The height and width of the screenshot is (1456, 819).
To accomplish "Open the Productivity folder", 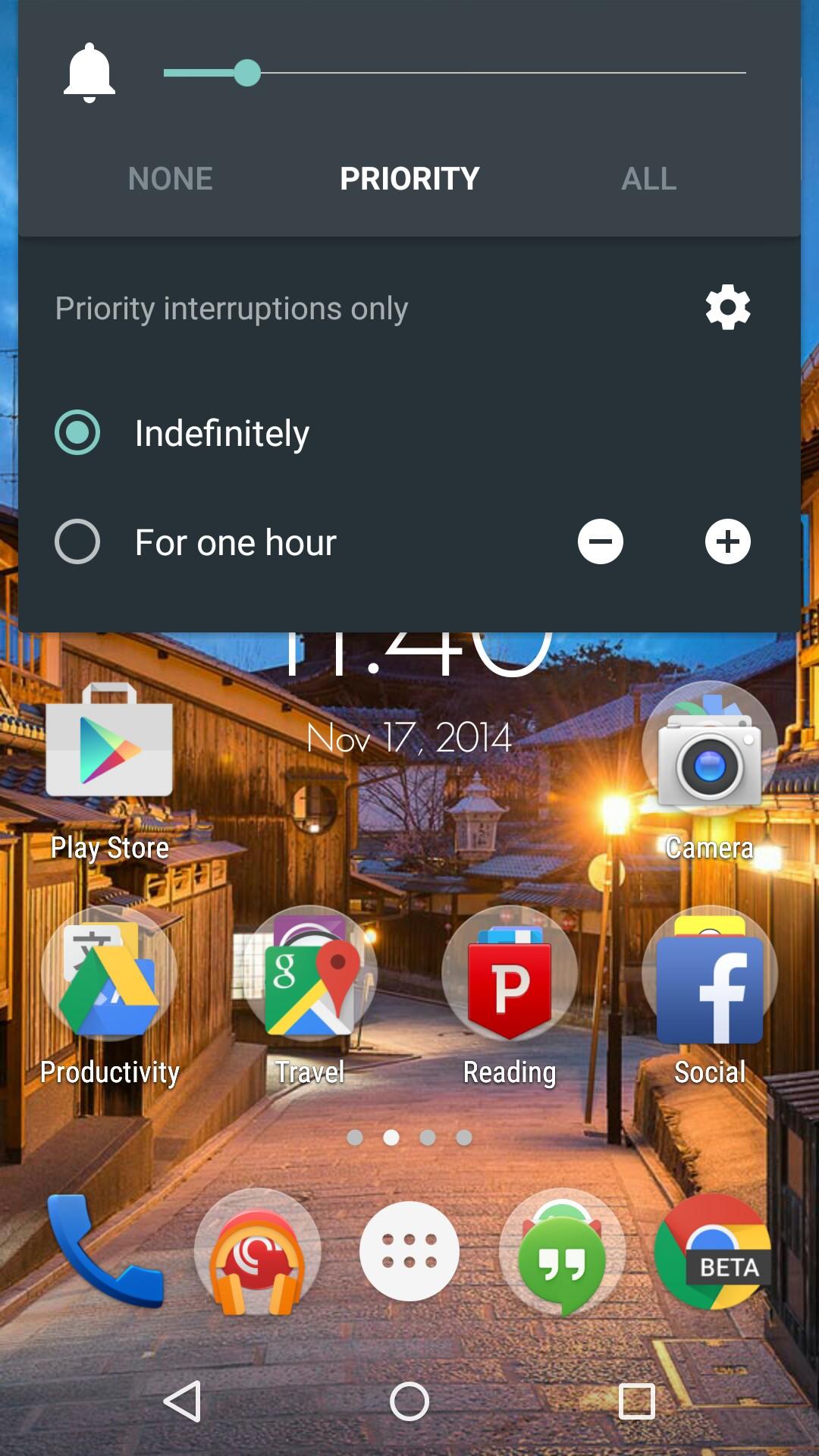I will 110,978.
